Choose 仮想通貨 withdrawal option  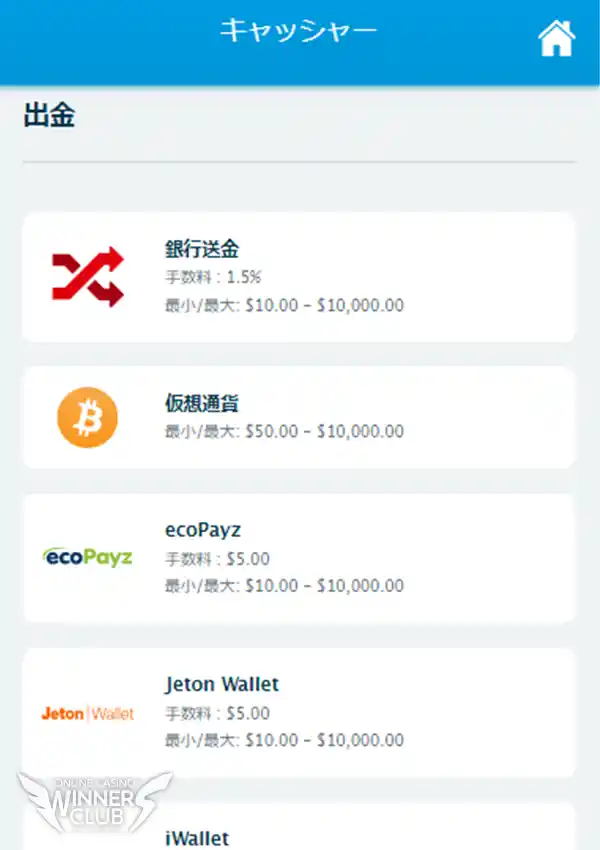pos(298,417)
